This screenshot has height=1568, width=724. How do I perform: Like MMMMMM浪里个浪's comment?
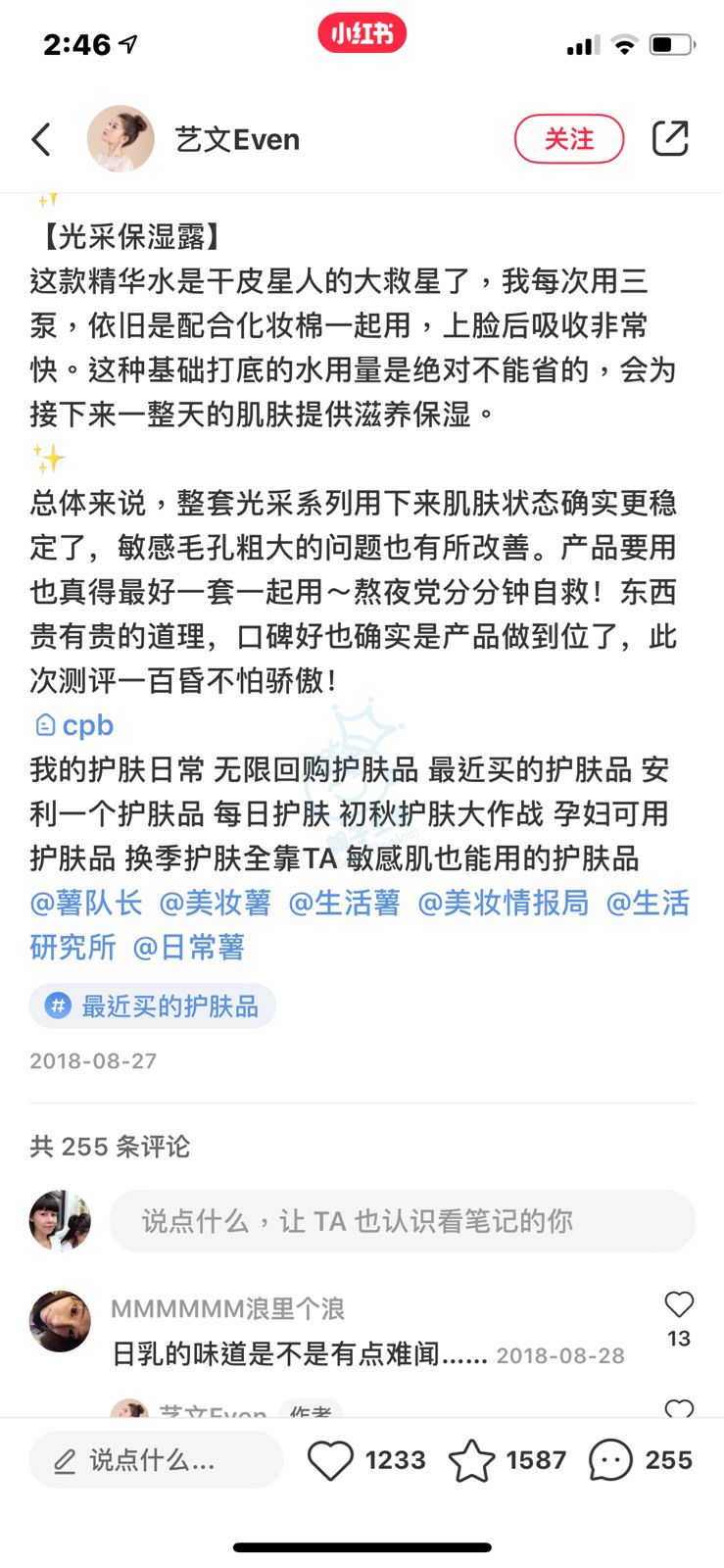(x=679, y=1305)
